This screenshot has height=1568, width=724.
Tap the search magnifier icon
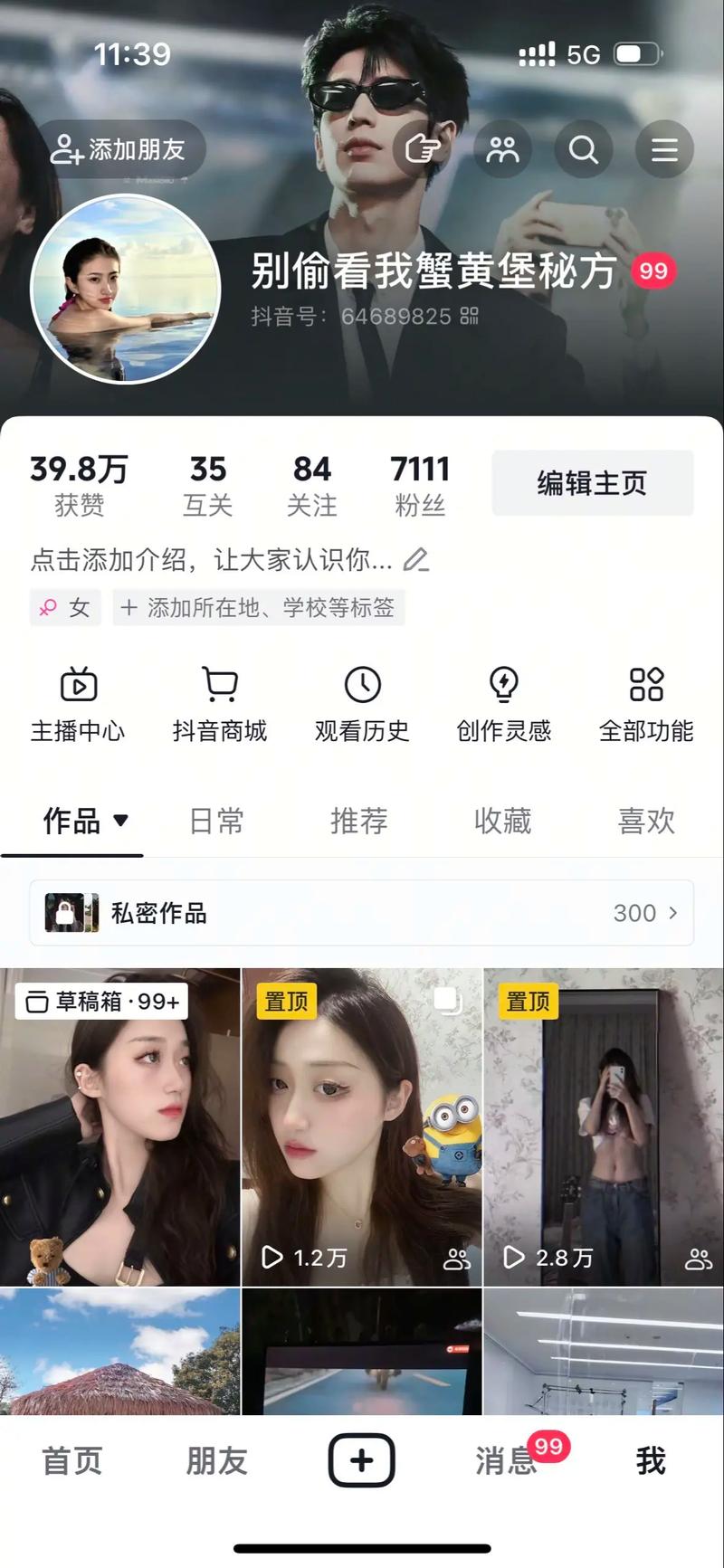click(584, 149)
